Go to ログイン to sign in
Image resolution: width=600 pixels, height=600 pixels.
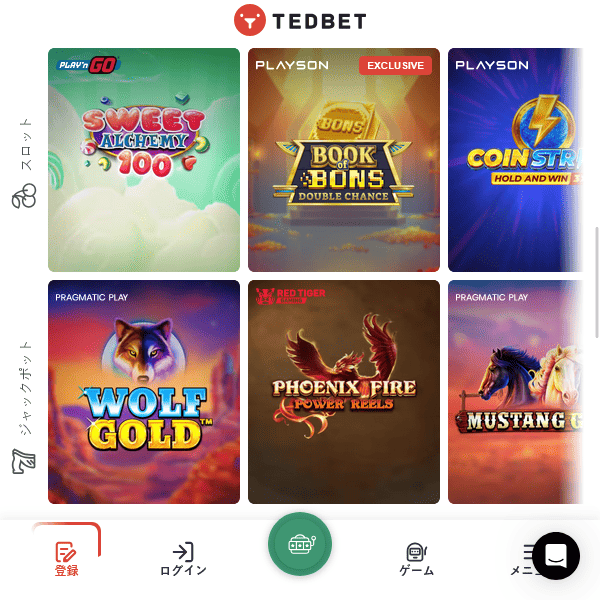[x=183, y=559]
